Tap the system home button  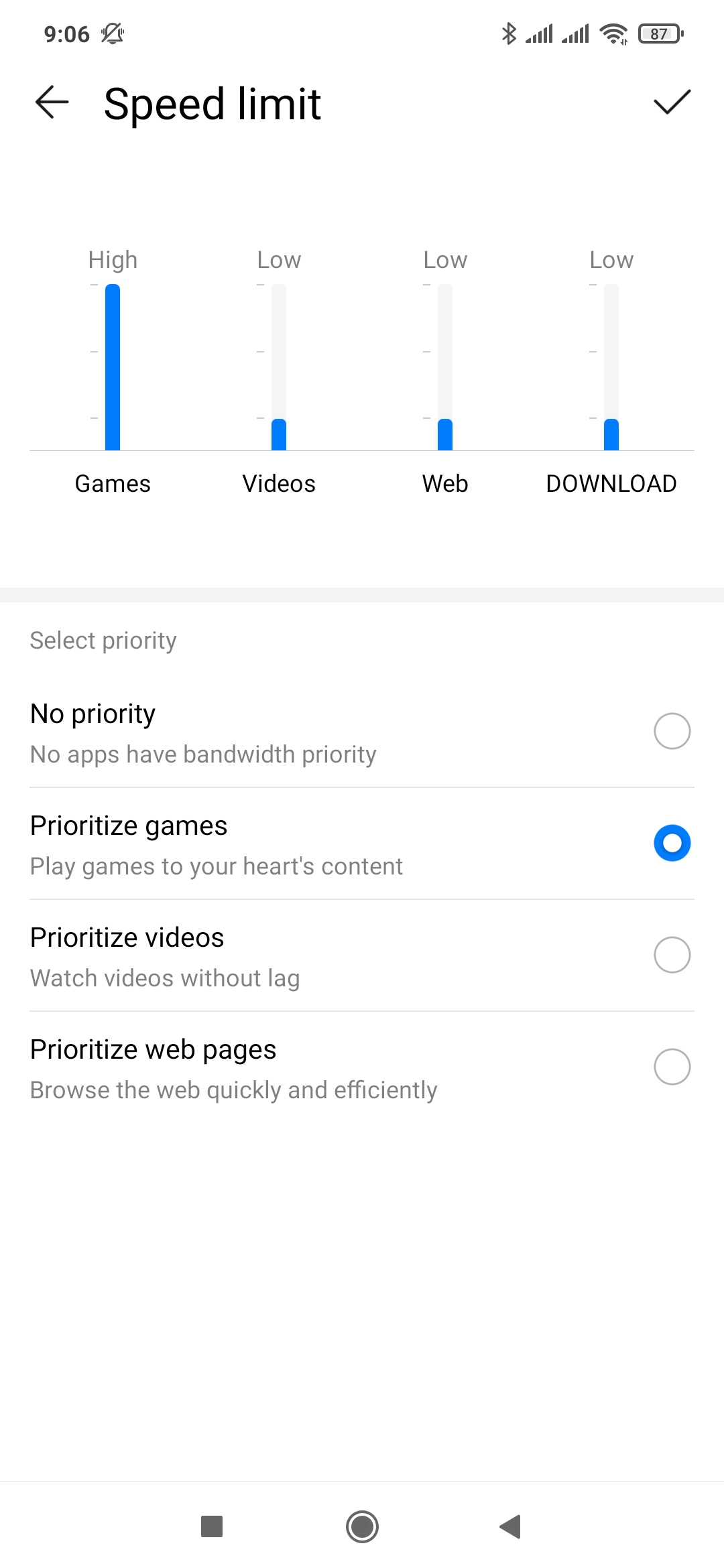point(362,1526)
